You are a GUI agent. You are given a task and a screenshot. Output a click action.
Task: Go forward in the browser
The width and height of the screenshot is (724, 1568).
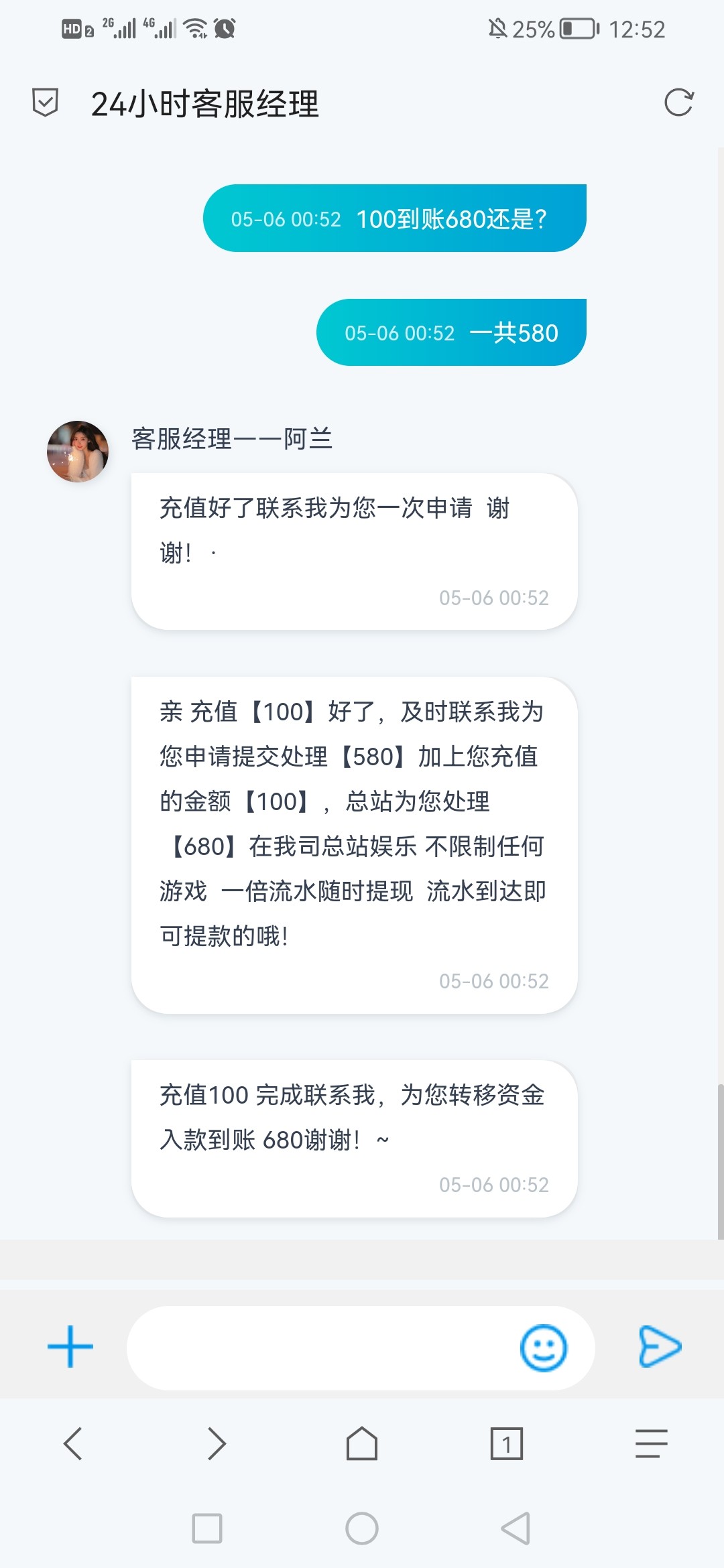(217, 1443)
